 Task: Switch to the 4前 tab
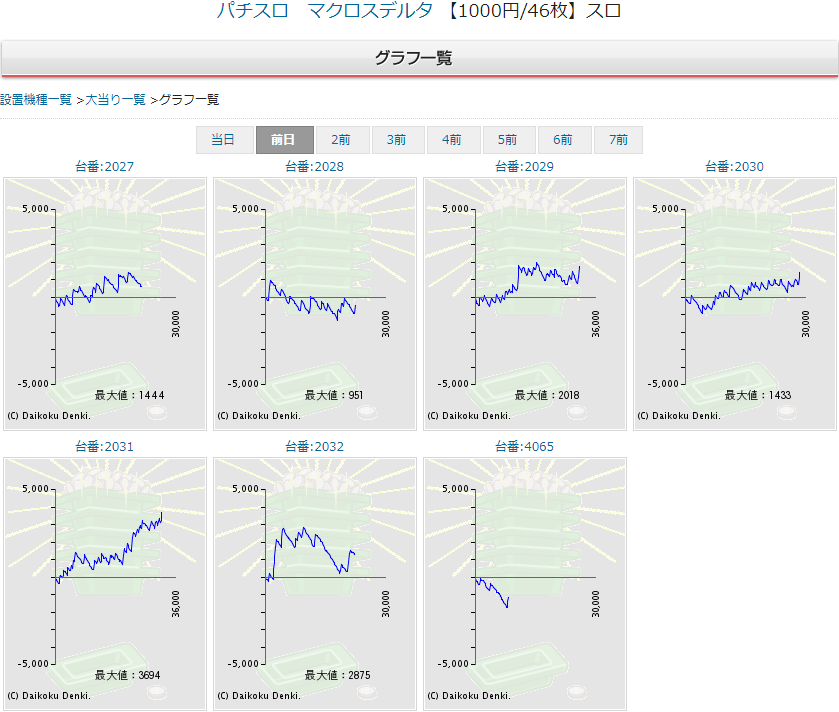point(454,140)
